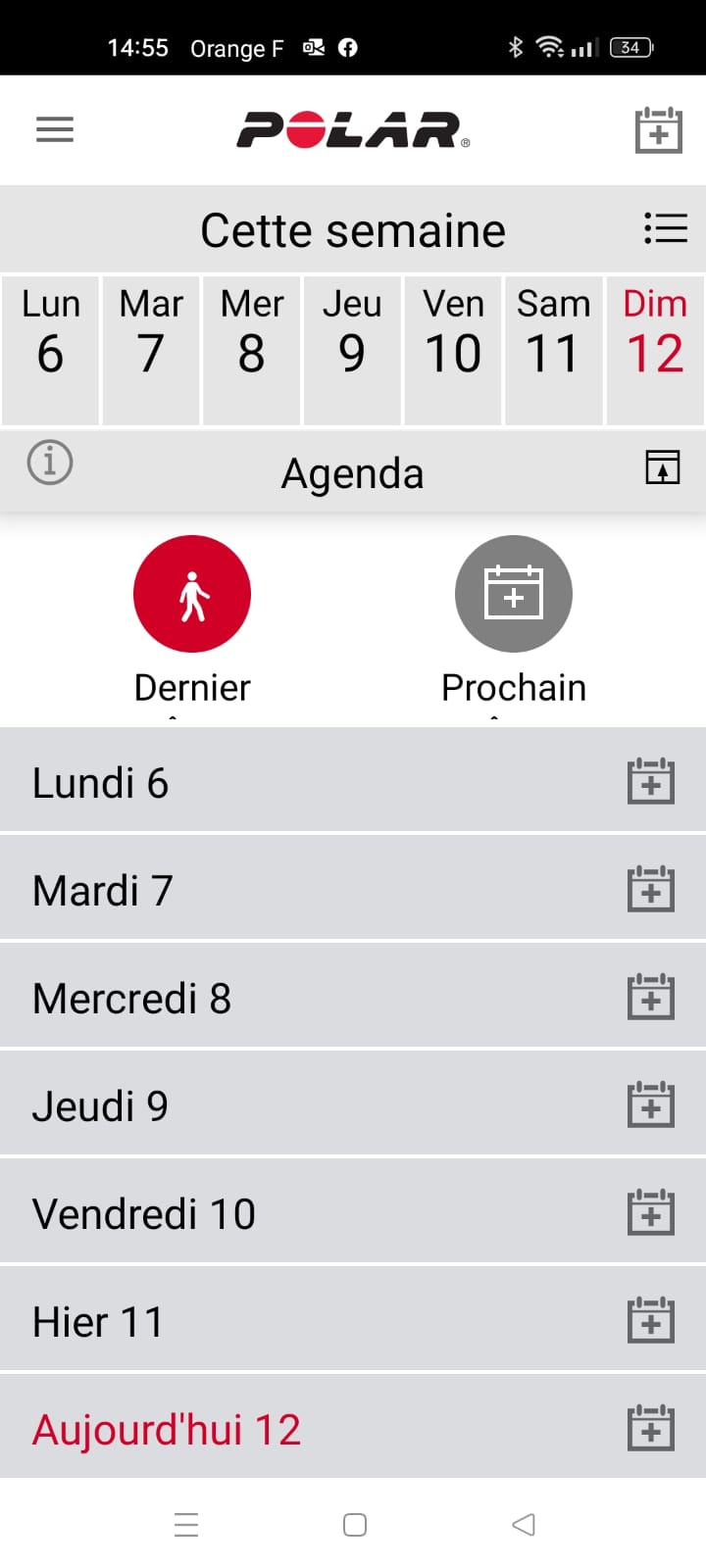Open the Dernier activity
Viewport: 706px width, 1568px height.
pyautogui.click(x=192, y=594)
